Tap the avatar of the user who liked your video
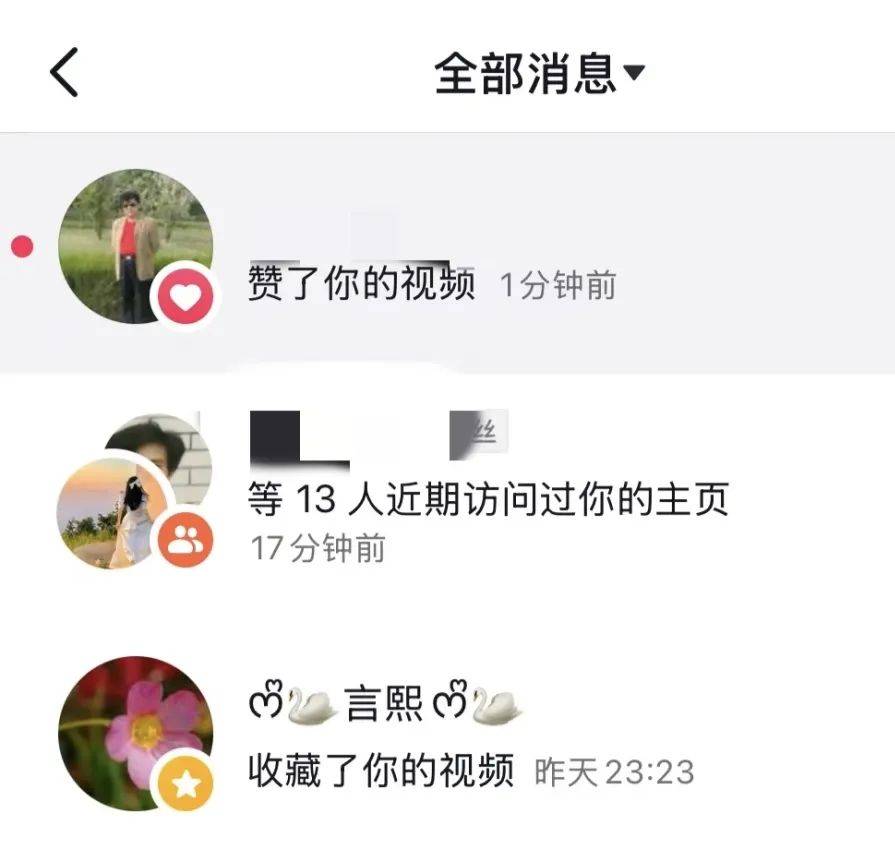The image size is (895, 858). click(x=135, y=245)
